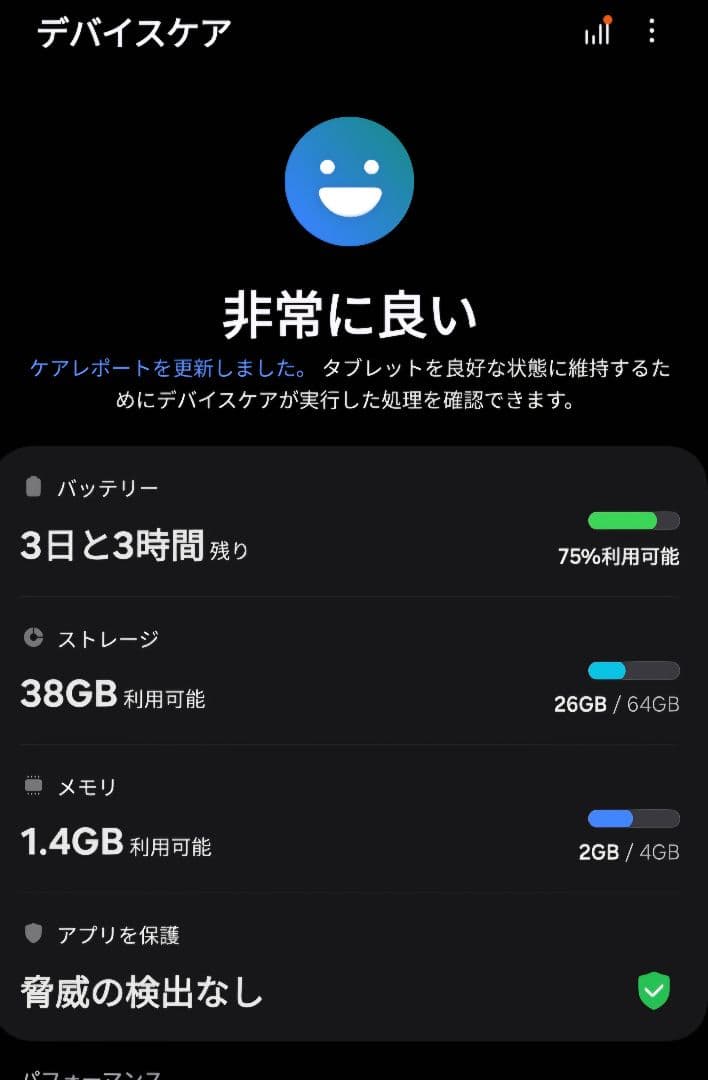Open アプリを保護 app protection

click(x=350, y=968)
